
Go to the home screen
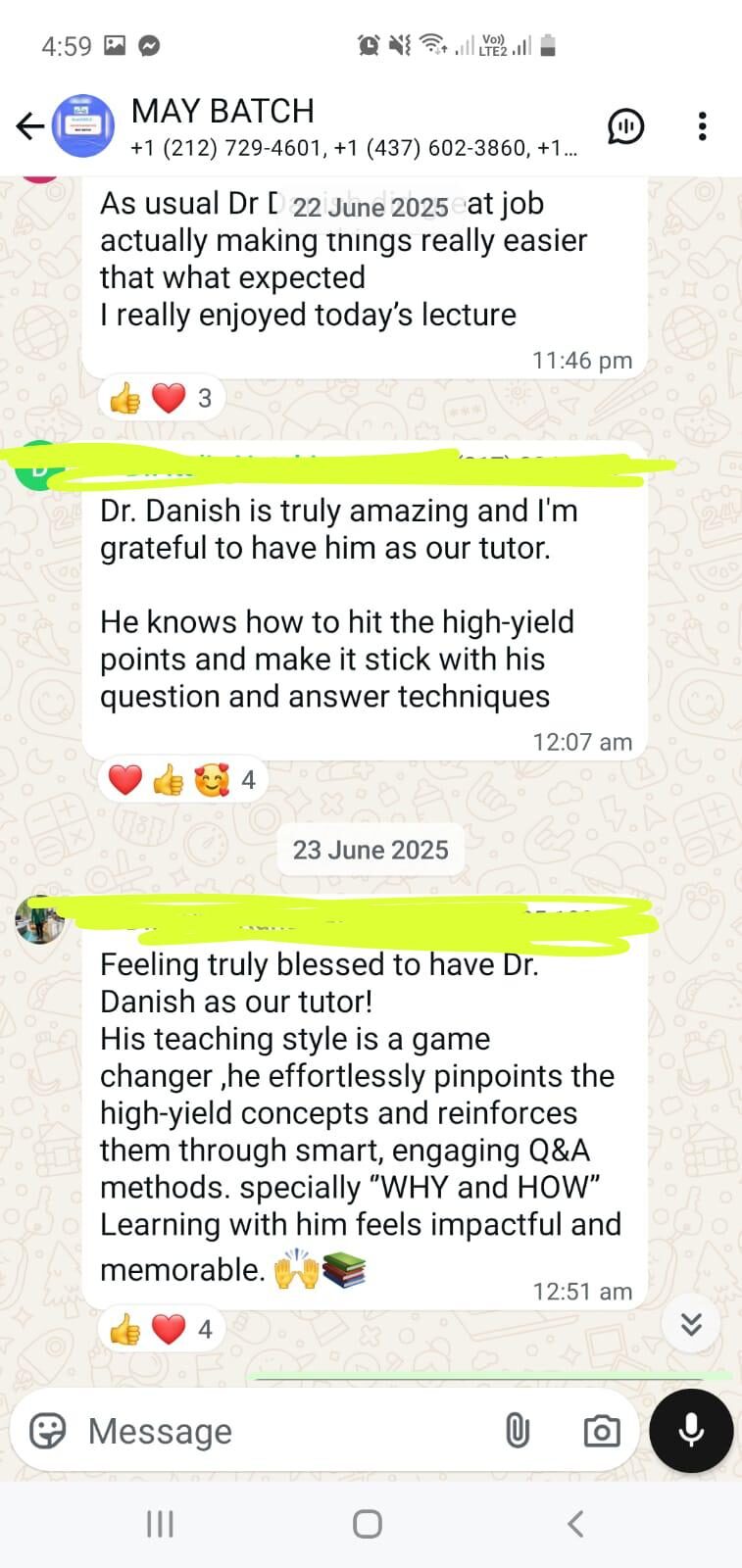click(368, 1524)
